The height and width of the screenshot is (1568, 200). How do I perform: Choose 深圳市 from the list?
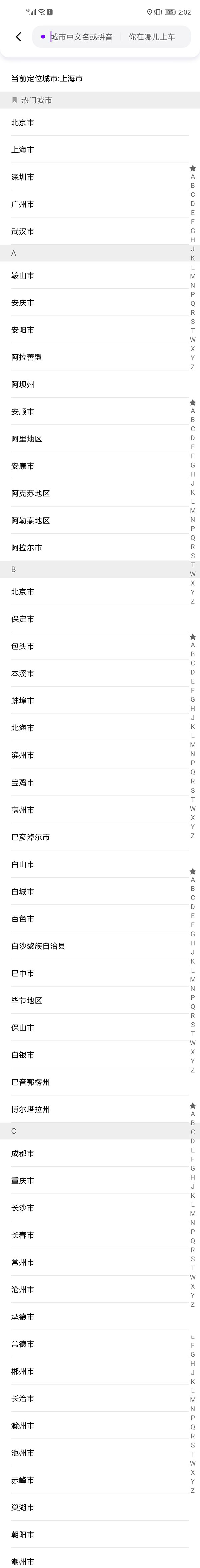[x=23, y=177]
